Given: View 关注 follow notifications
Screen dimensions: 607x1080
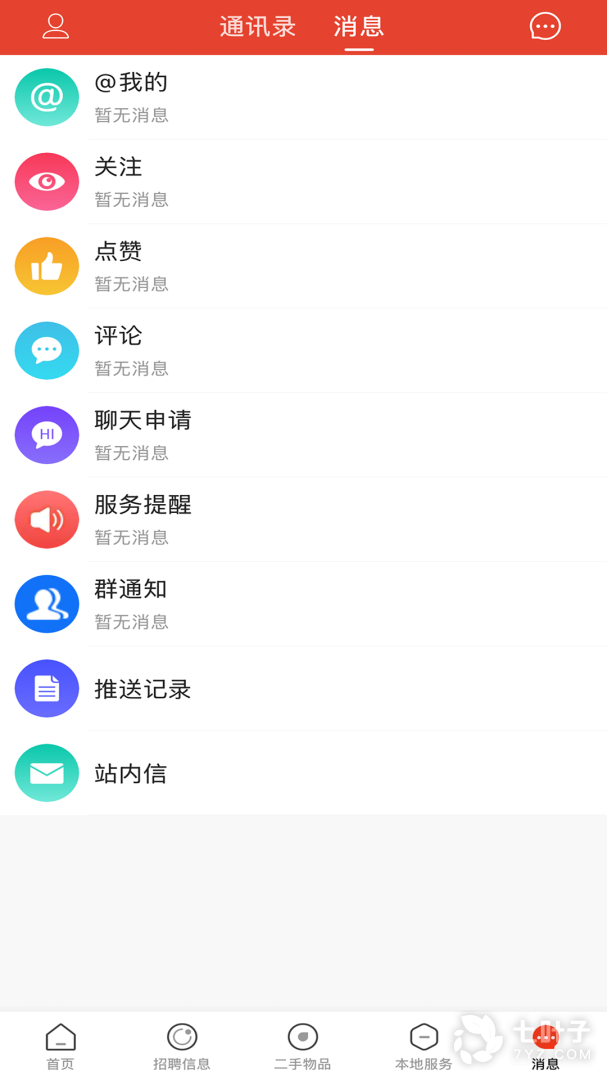Looking at the screenshot, I should [303, 182].
